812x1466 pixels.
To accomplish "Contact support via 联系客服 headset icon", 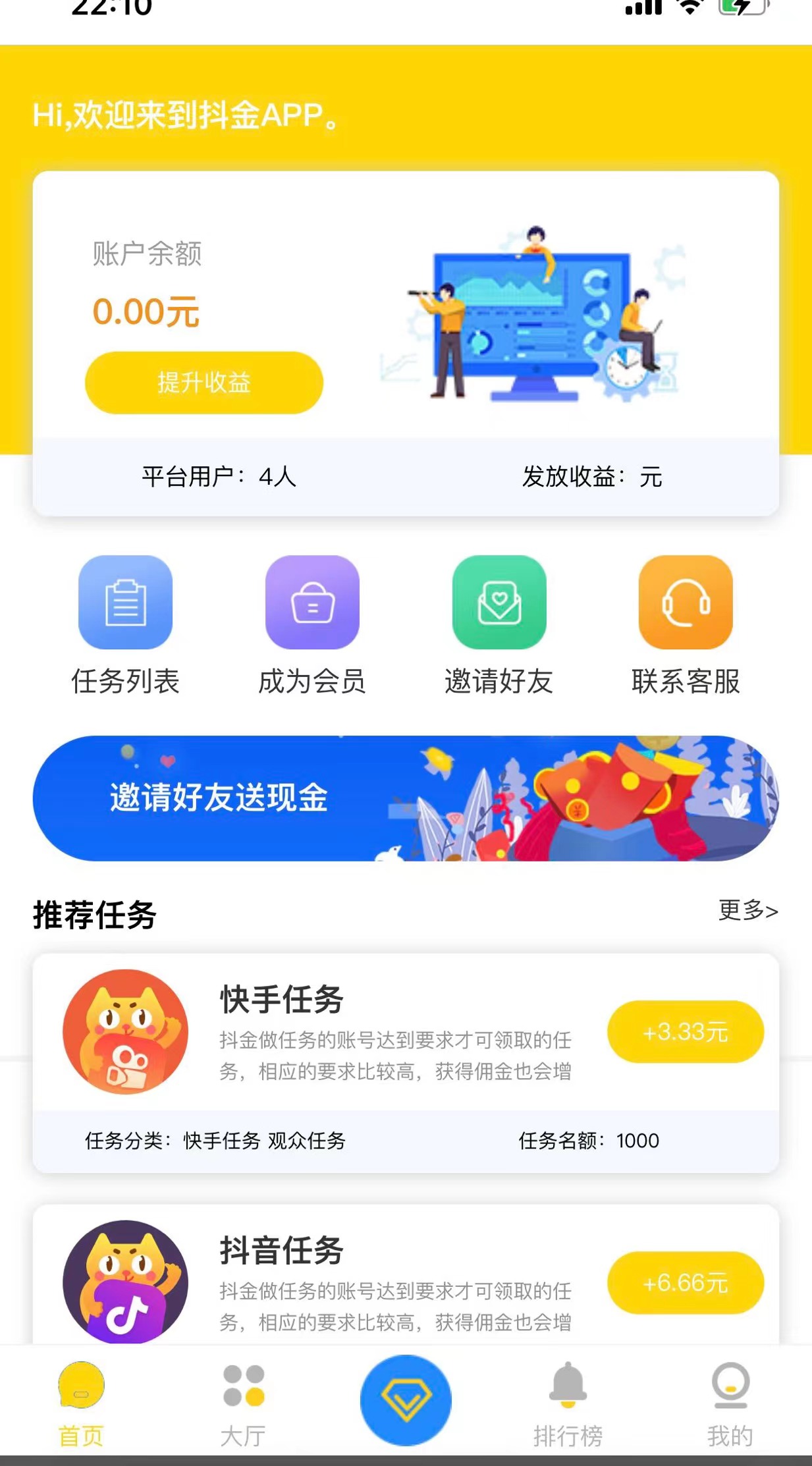I will (x=687, y=603).
